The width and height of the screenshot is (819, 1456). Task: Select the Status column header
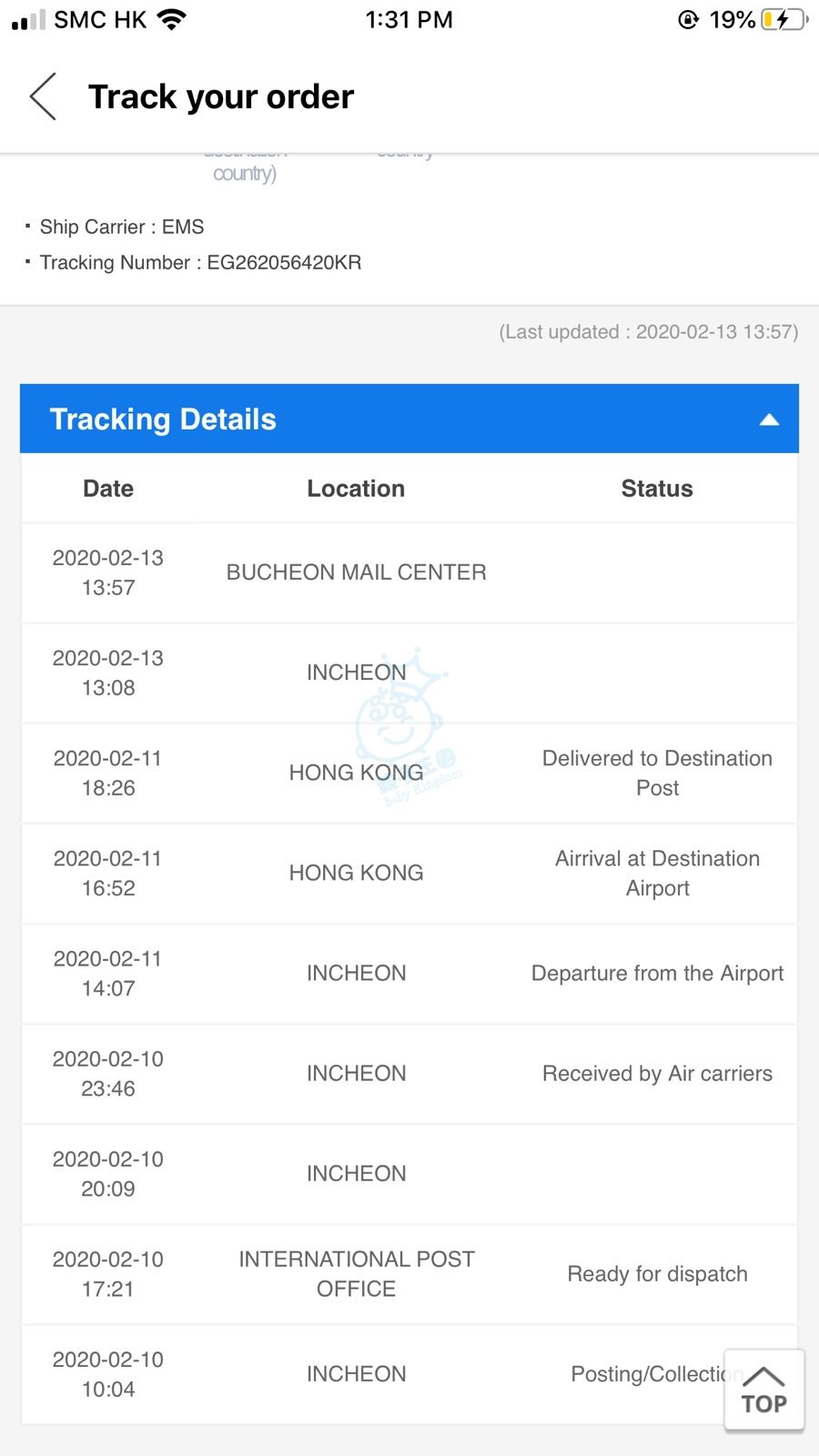pyautogui.click(x=657, y=489)
